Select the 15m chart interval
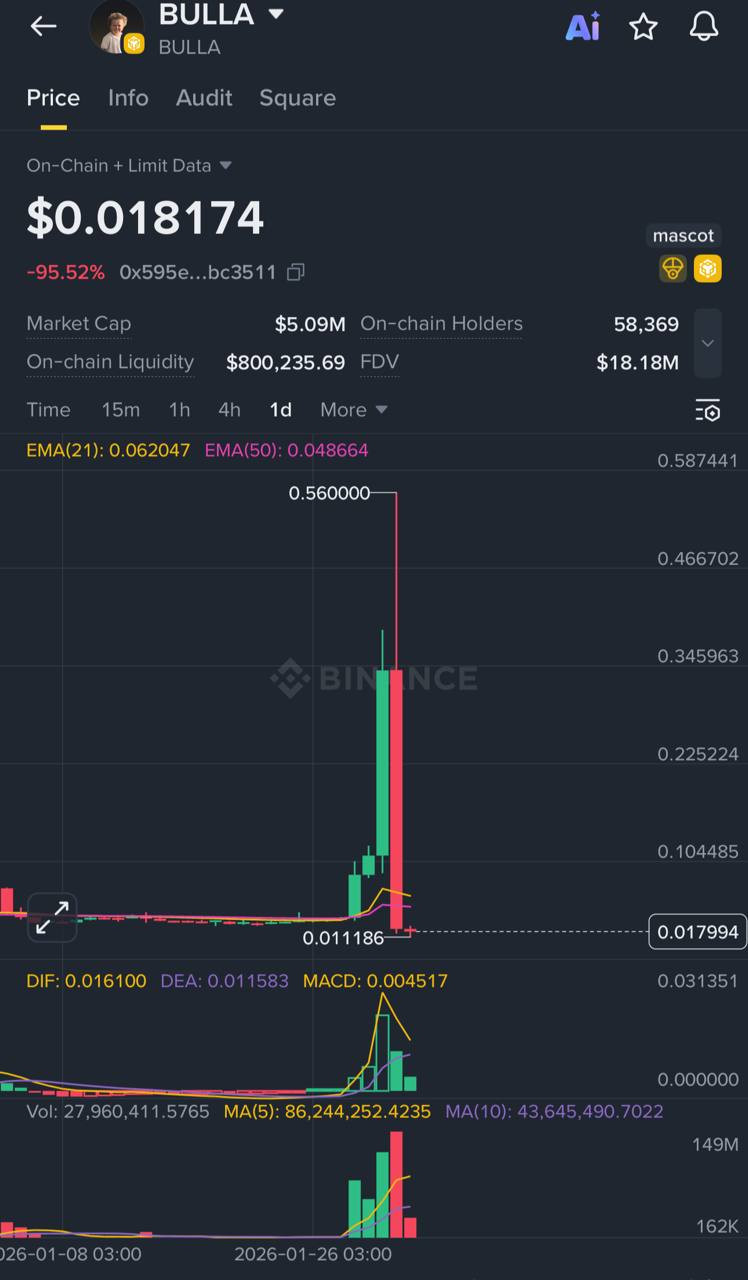 (120, 410)
